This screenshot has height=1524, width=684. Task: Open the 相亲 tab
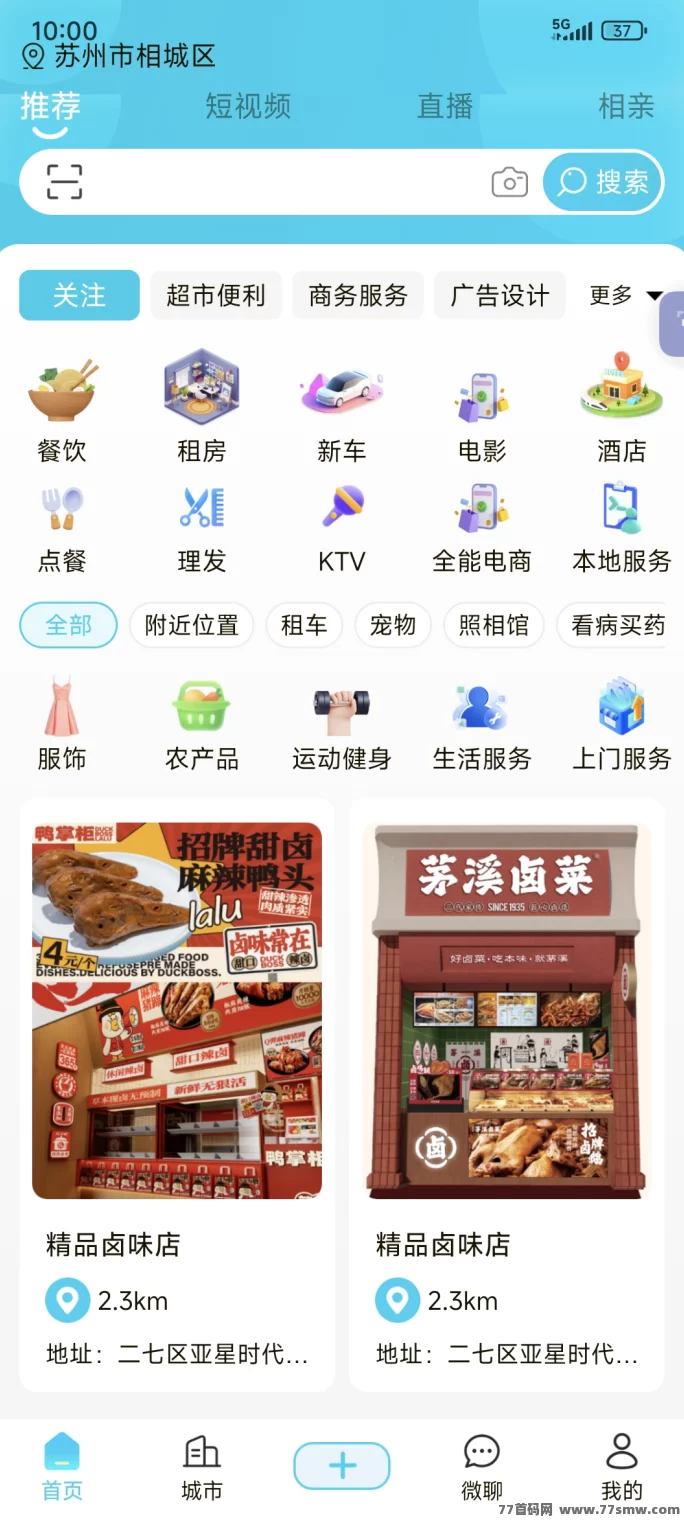626,106
